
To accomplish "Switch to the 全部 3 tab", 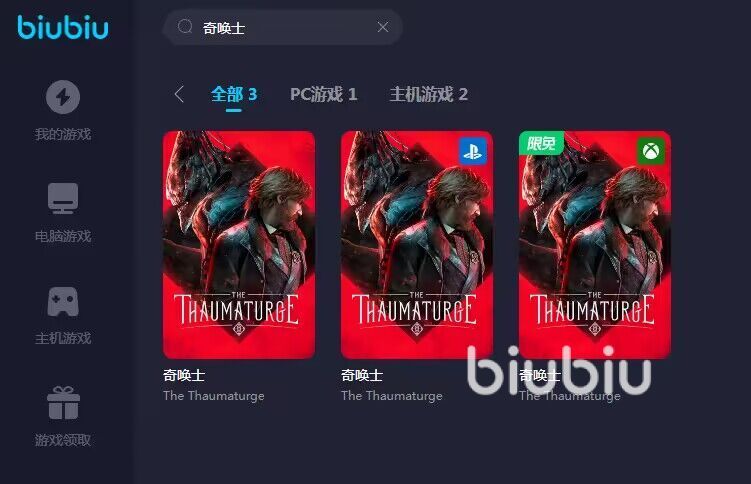I will 234,94.
